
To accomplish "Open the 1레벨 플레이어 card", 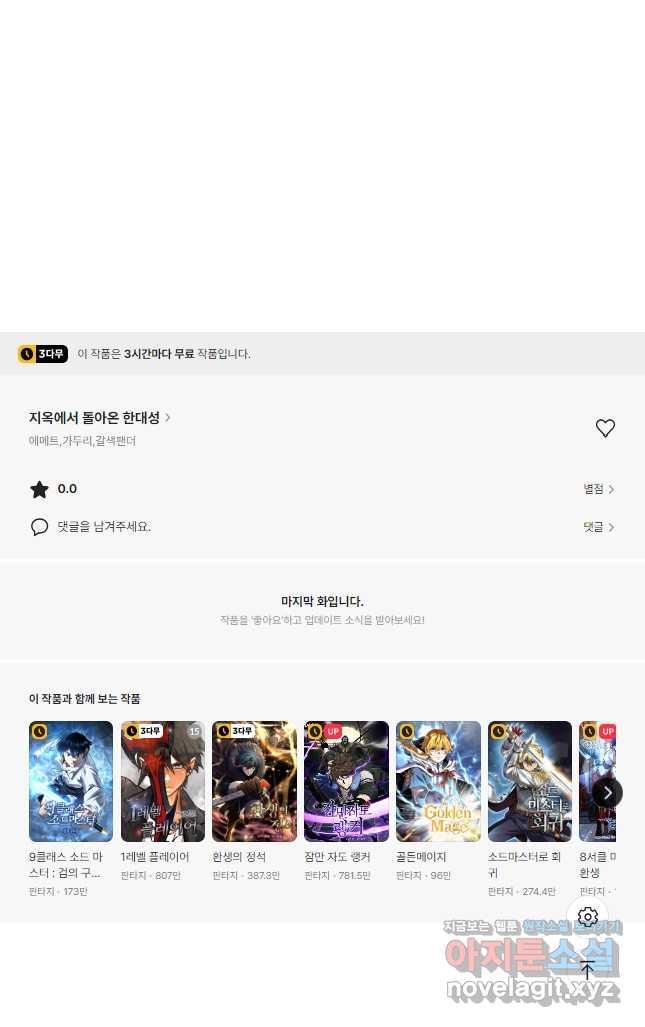I will [163, 781].
